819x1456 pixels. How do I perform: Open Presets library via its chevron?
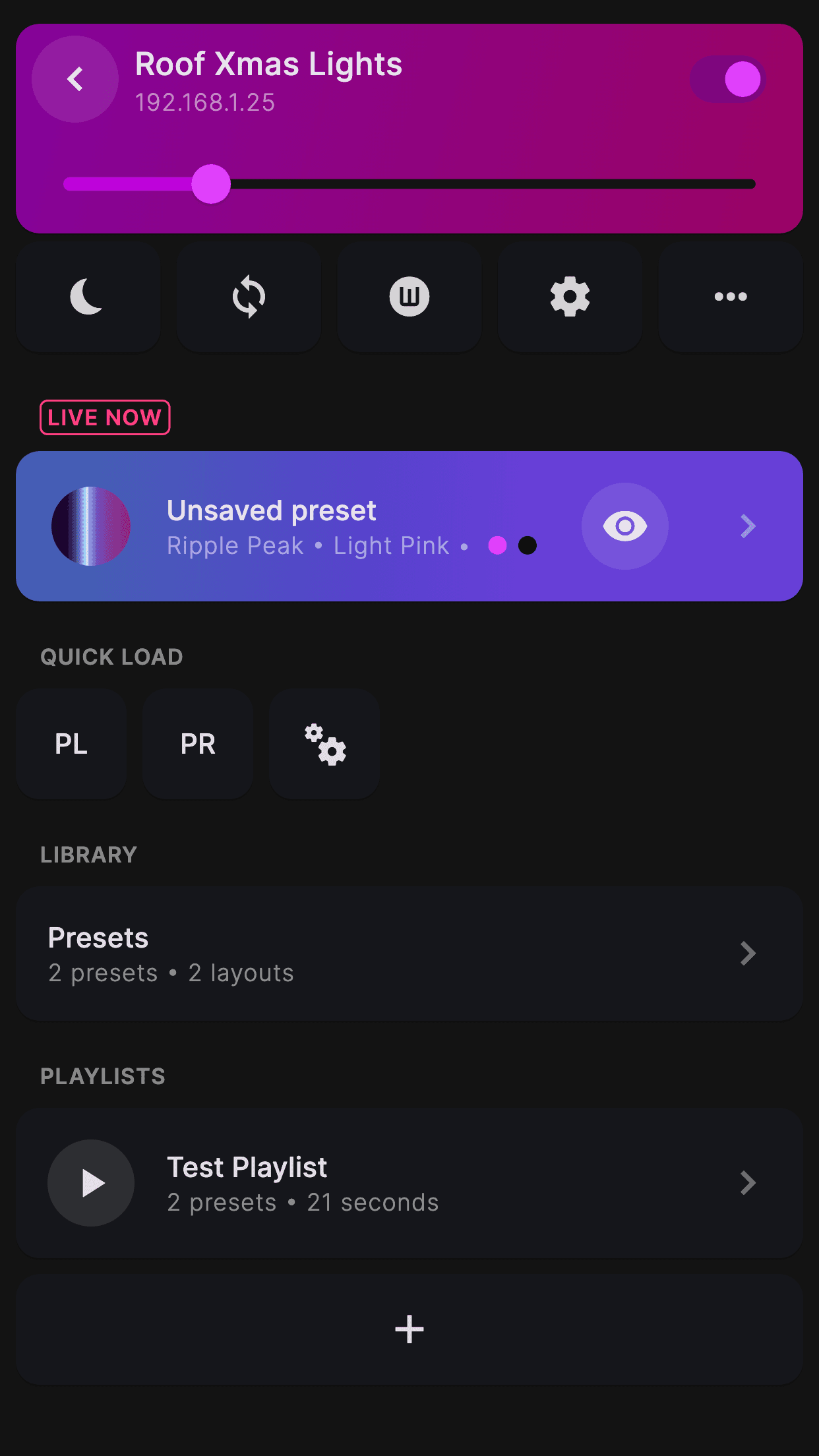pyautogui.click(x=748, y=954)
